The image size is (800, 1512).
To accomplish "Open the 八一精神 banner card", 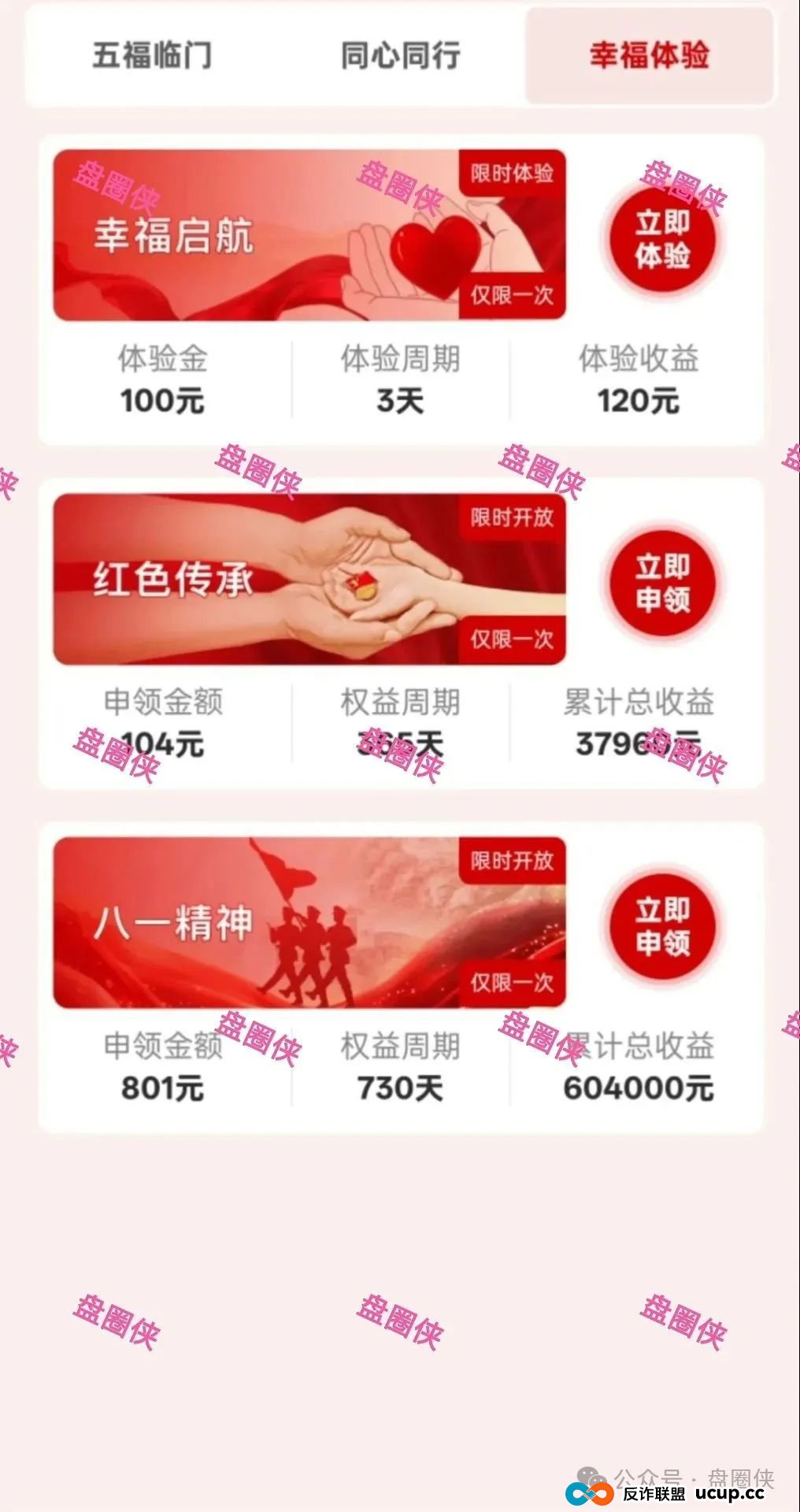I will [309, 922].
